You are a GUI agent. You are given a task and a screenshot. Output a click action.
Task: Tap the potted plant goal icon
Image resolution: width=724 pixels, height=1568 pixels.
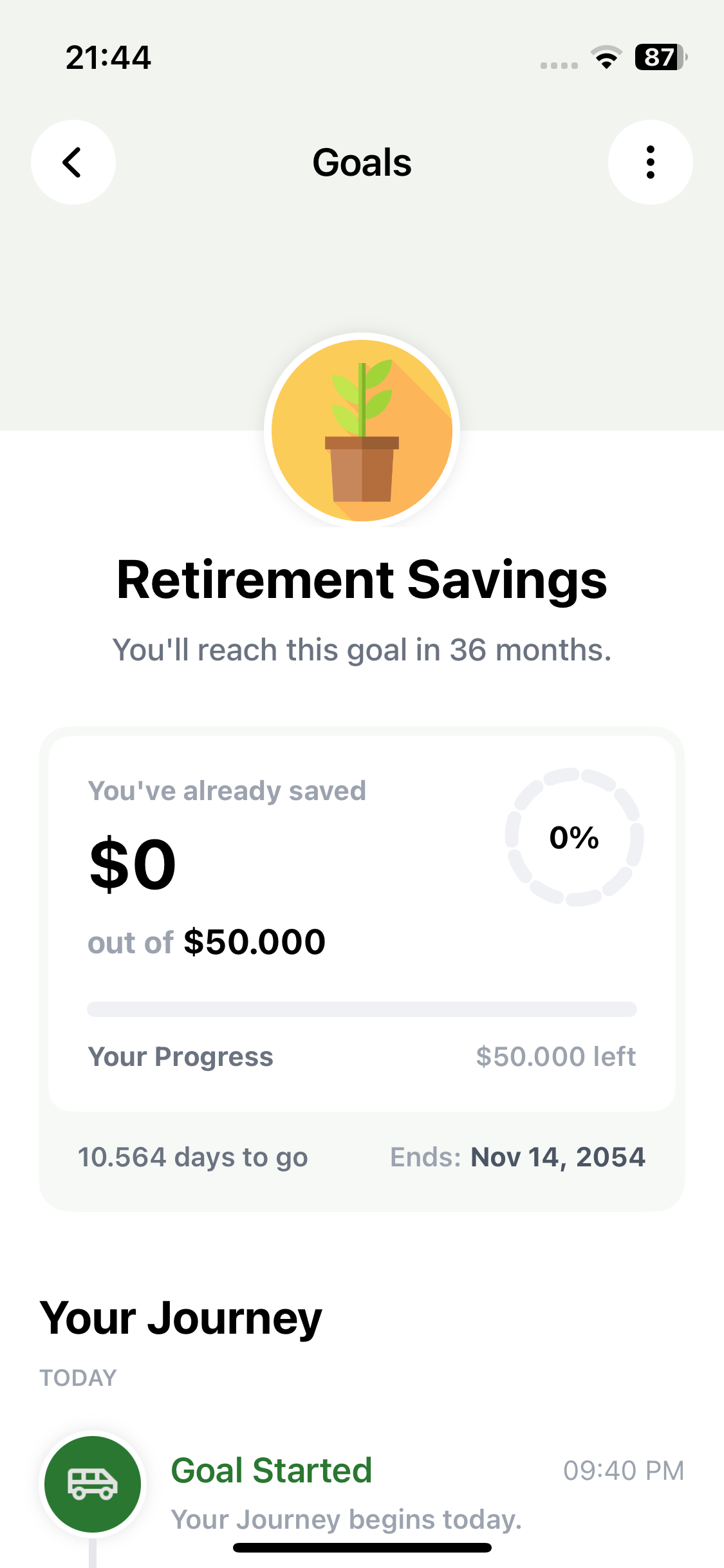362,430
